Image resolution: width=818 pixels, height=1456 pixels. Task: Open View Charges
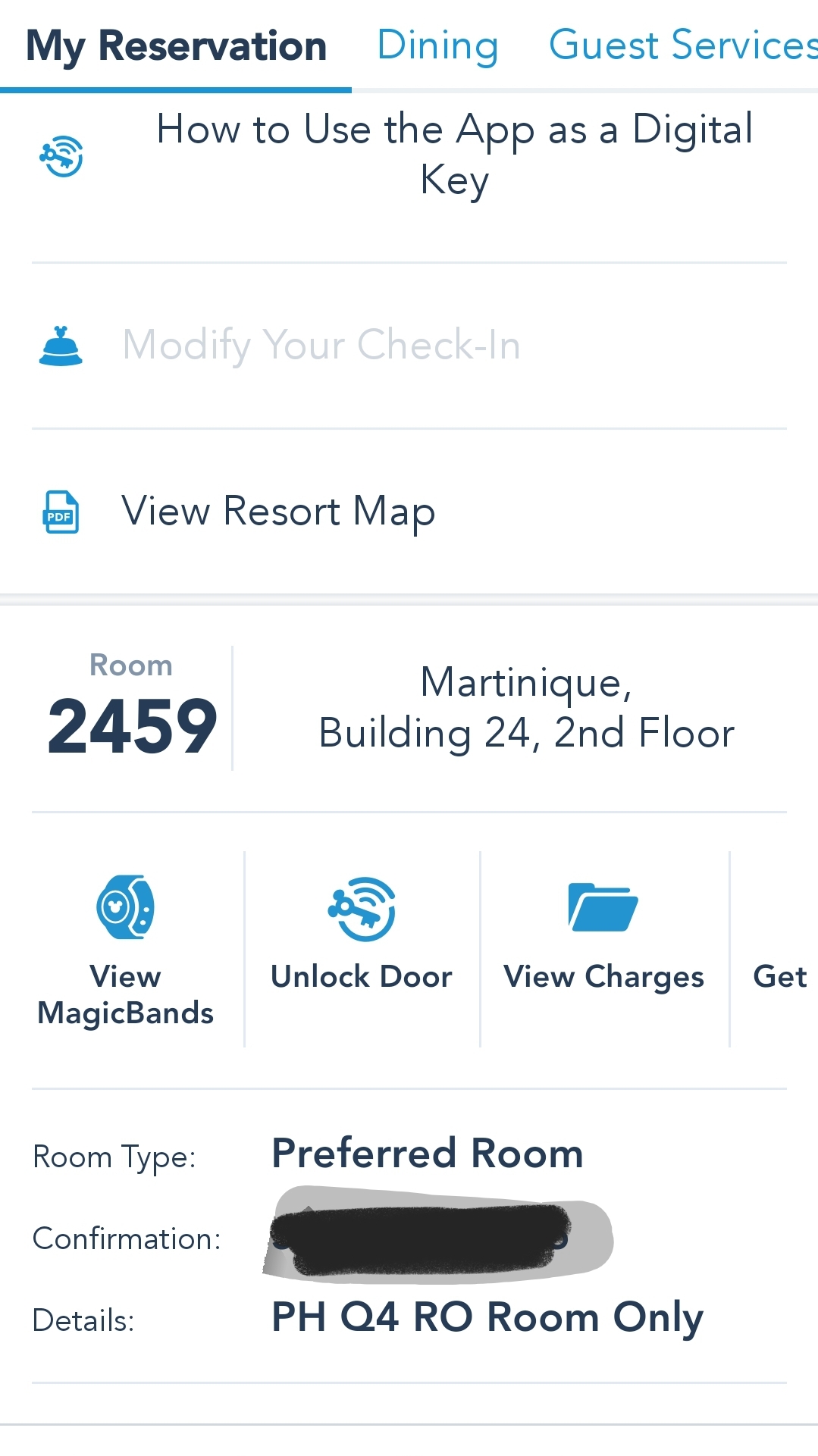(x=603, y=936)
